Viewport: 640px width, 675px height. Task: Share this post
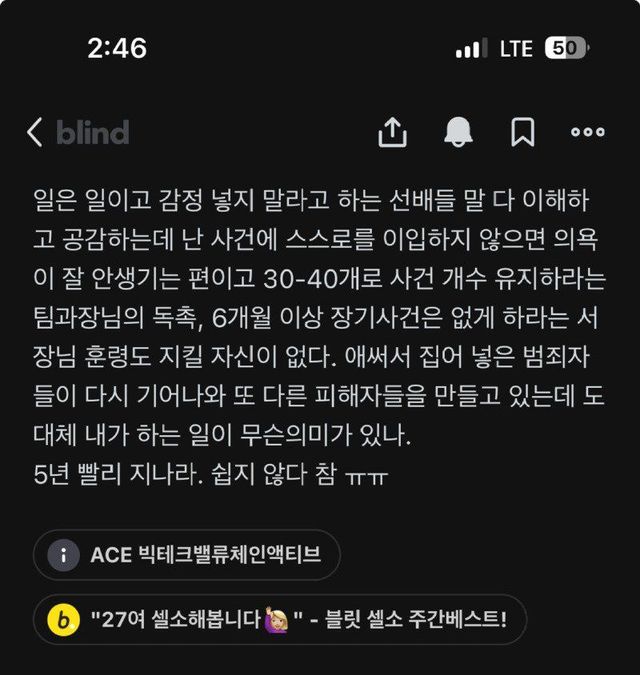(x=393, y=132)
